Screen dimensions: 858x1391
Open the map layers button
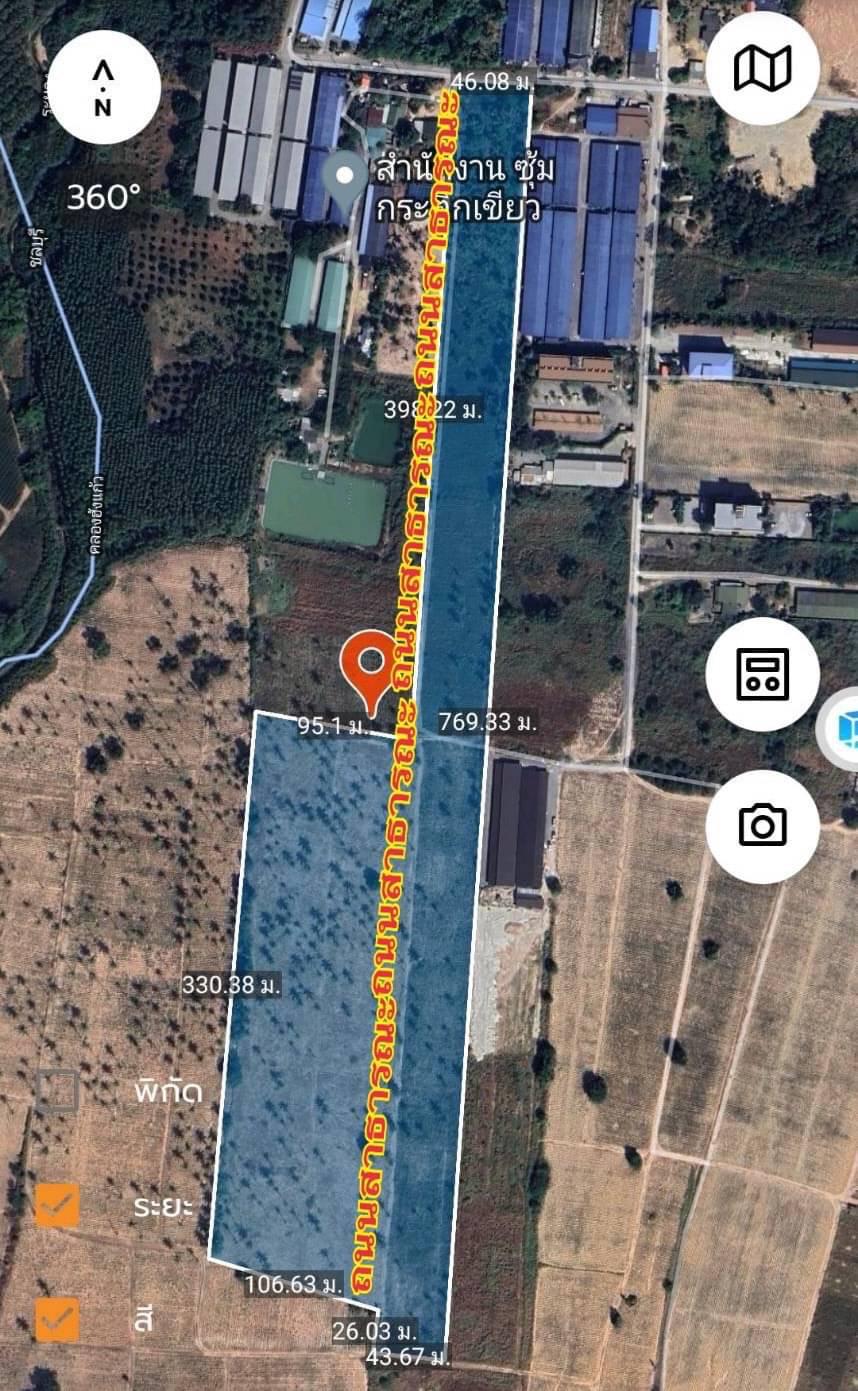click(762, 68)
